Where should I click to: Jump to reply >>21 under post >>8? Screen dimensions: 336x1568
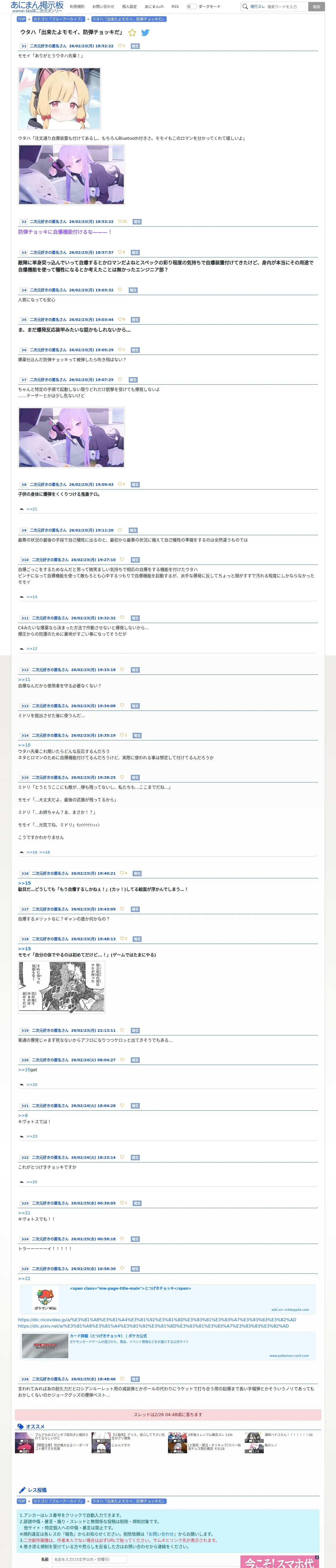pos(32,509)
